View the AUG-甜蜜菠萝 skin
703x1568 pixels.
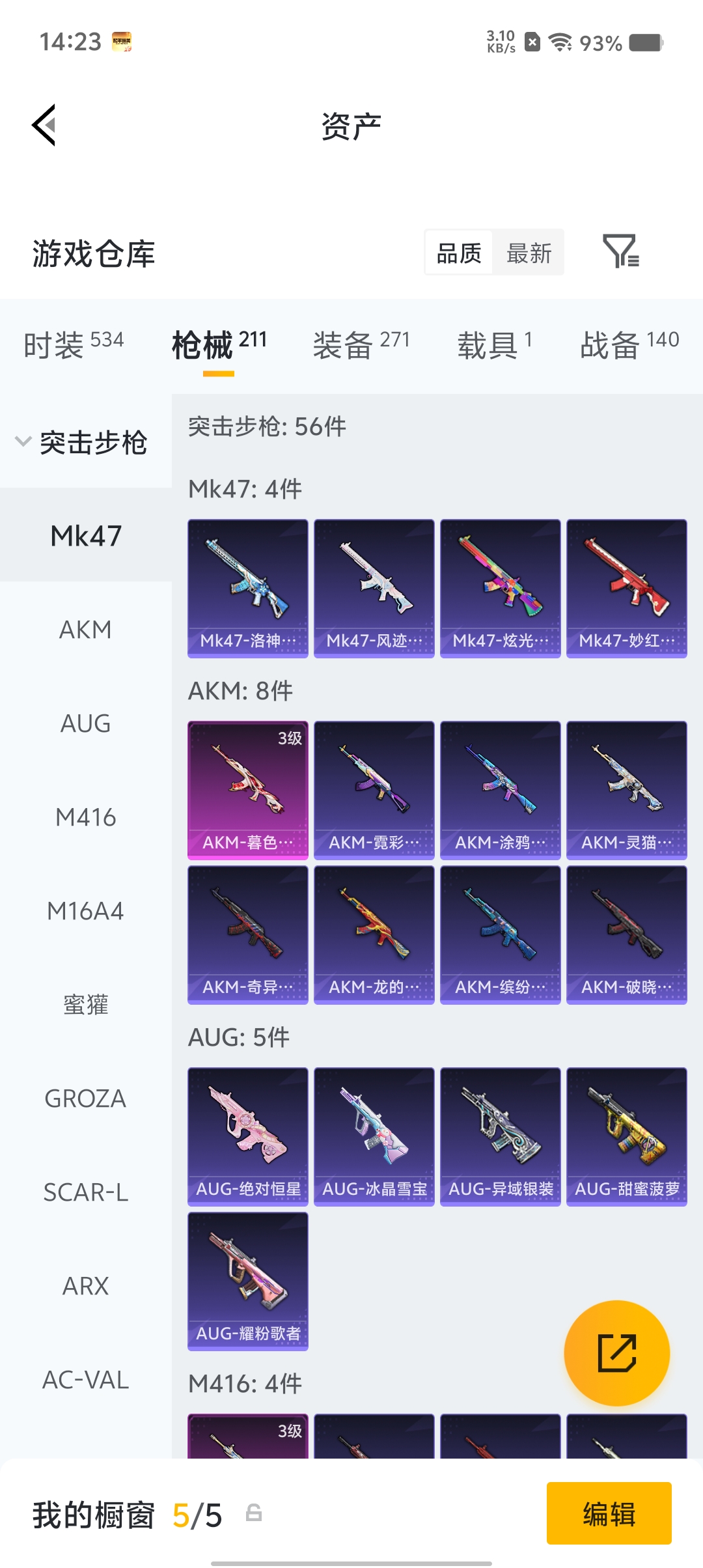pyautogui.click(x=627, y=1136)
